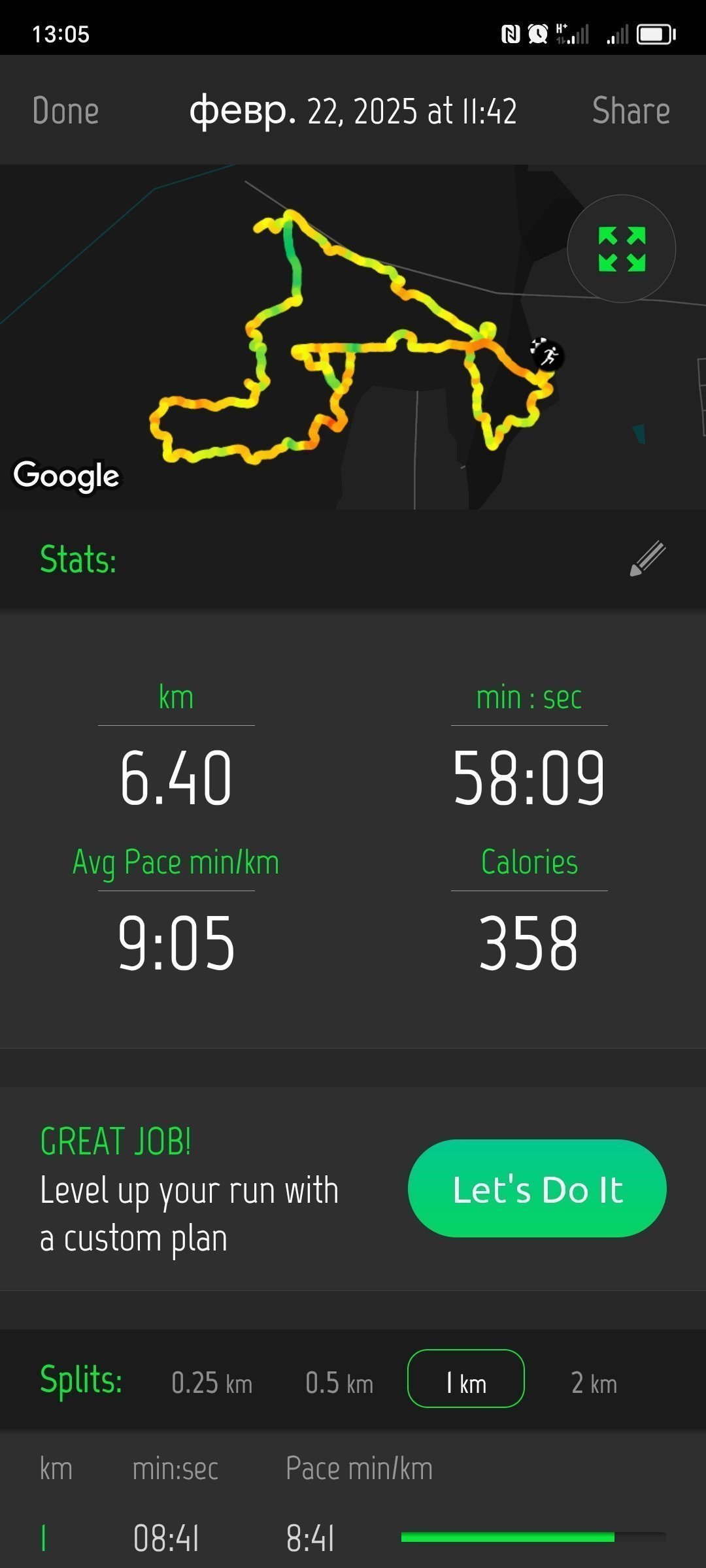706x1568 pixels.
Task: Tap Done to close the run summary
Action: pyautogui.click(x=65, y=110)
